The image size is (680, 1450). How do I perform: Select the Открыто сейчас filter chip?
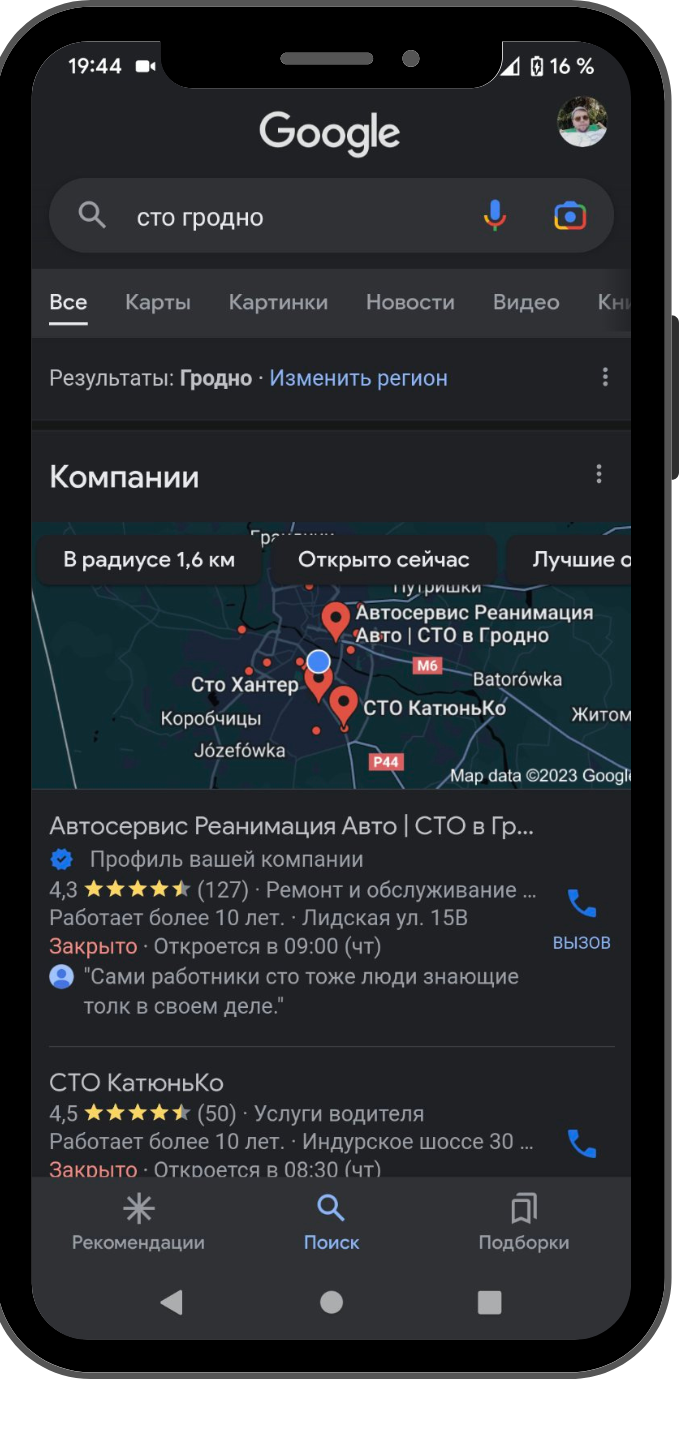tap(384, 559)
